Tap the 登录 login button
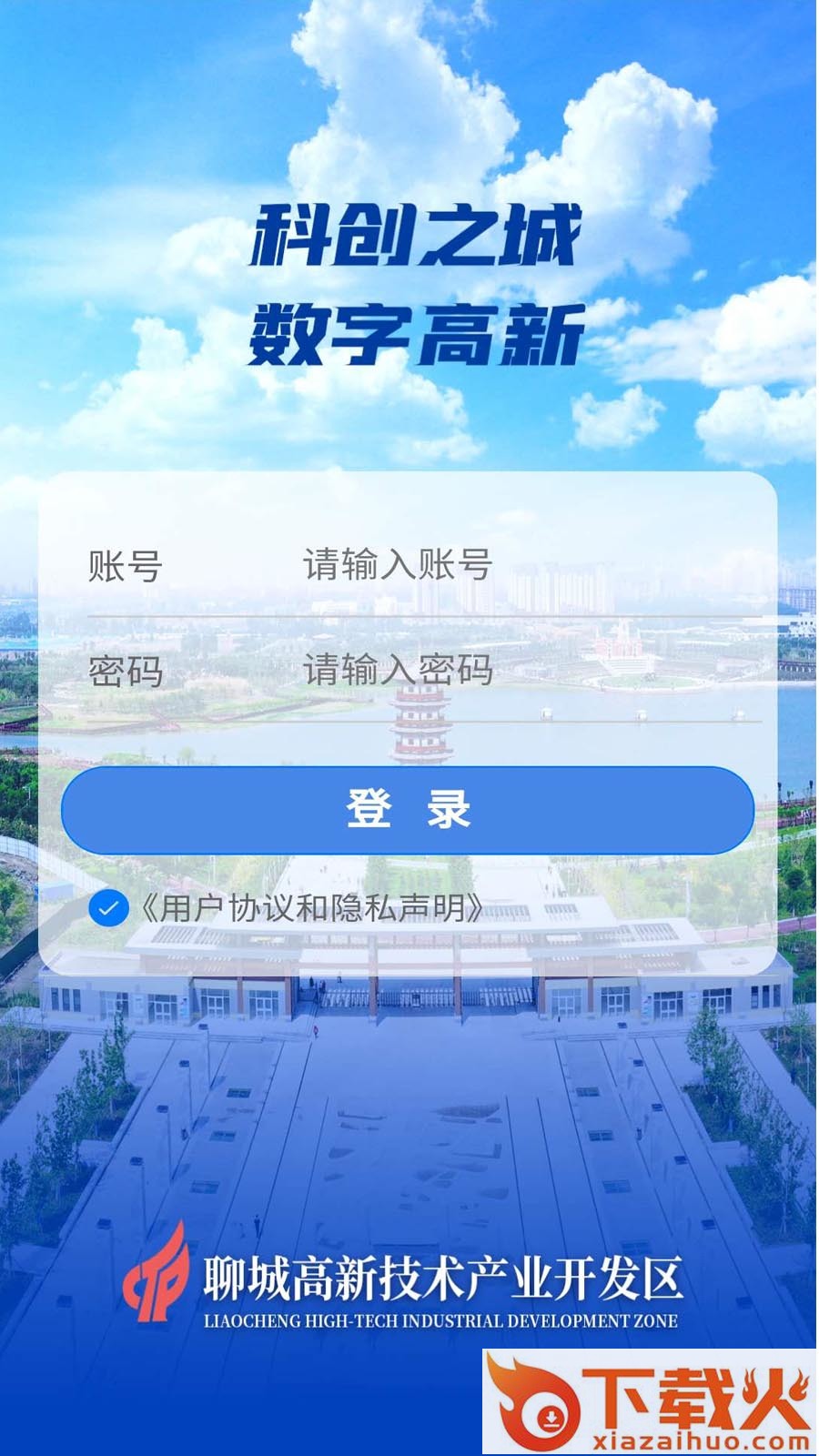 tap(408, 809)
